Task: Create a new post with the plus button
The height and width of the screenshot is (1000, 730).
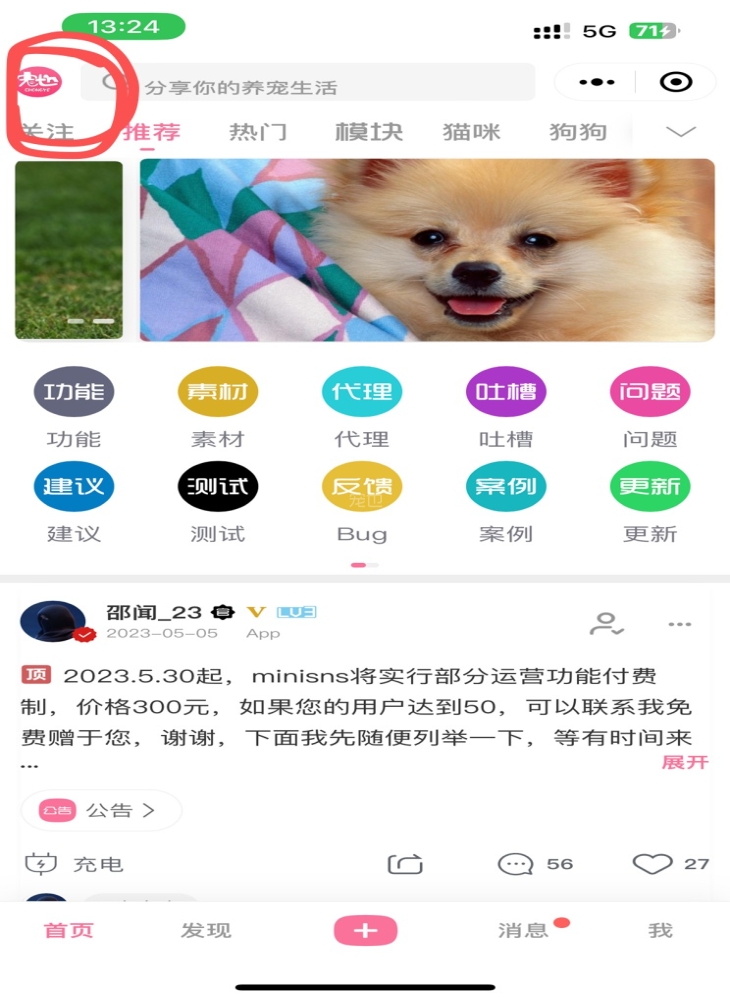Action: point(365,930)
